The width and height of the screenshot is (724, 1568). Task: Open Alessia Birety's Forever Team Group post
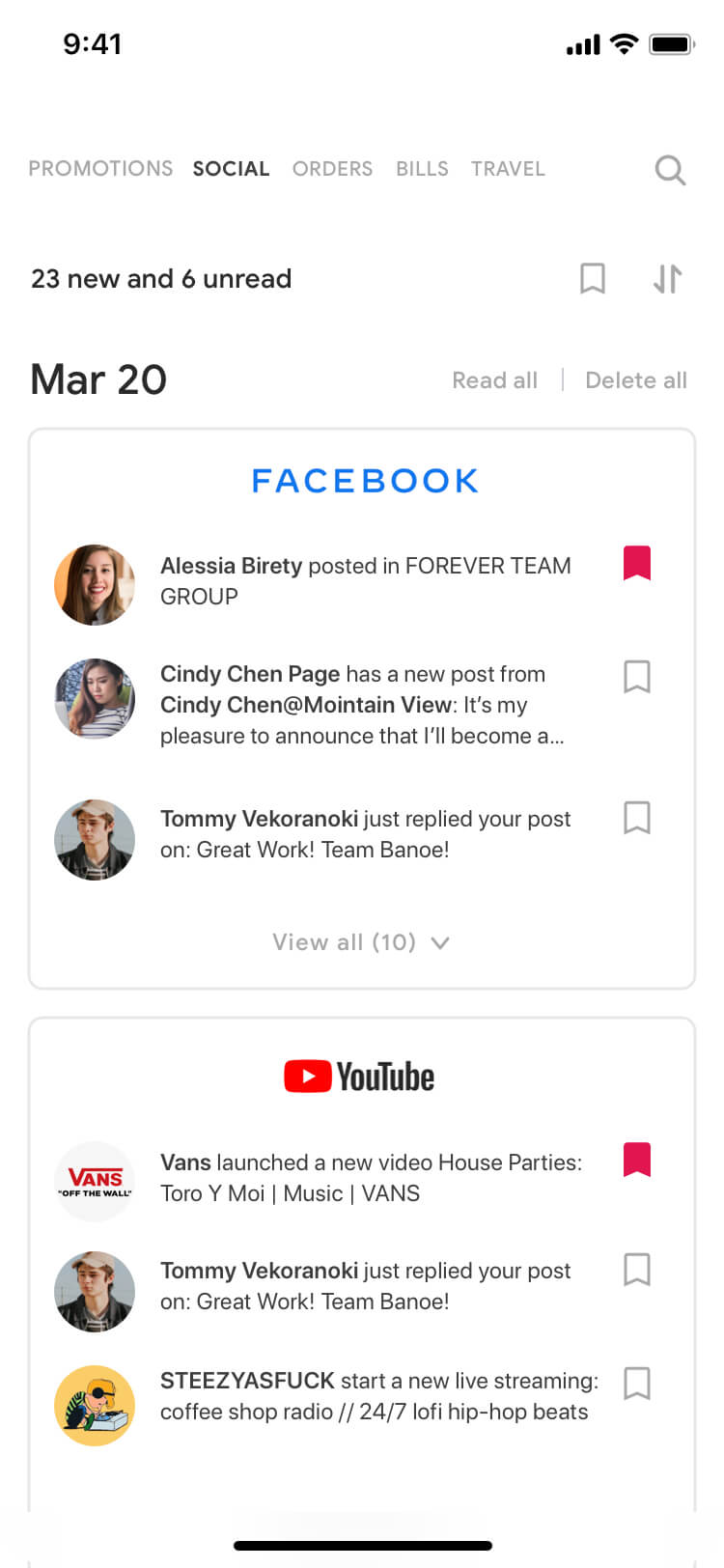365,581
